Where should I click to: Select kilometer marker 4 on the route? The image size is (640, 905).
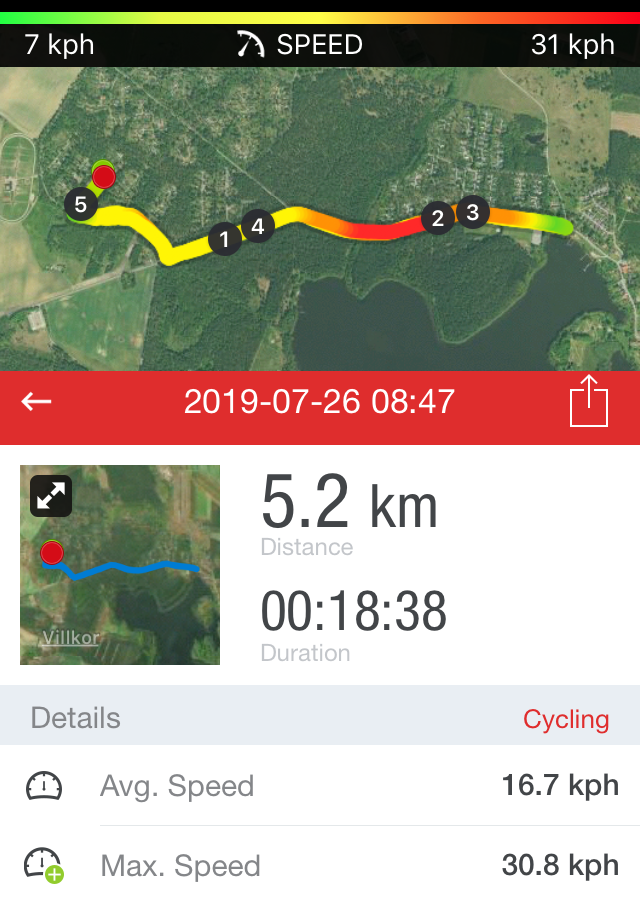pos(258,227)
